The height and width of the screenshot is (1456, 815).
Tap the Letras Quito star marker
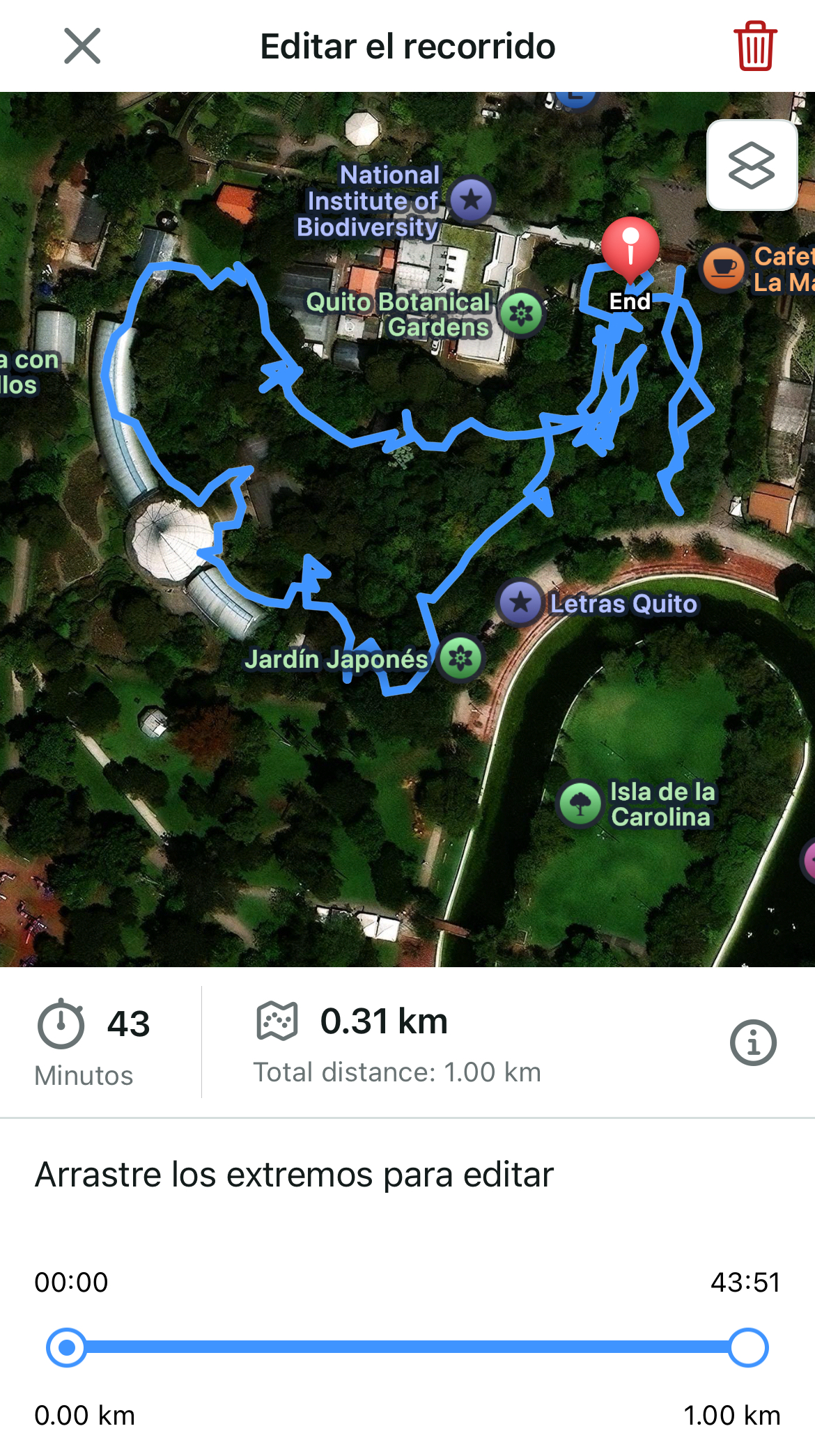pos(520,600)
